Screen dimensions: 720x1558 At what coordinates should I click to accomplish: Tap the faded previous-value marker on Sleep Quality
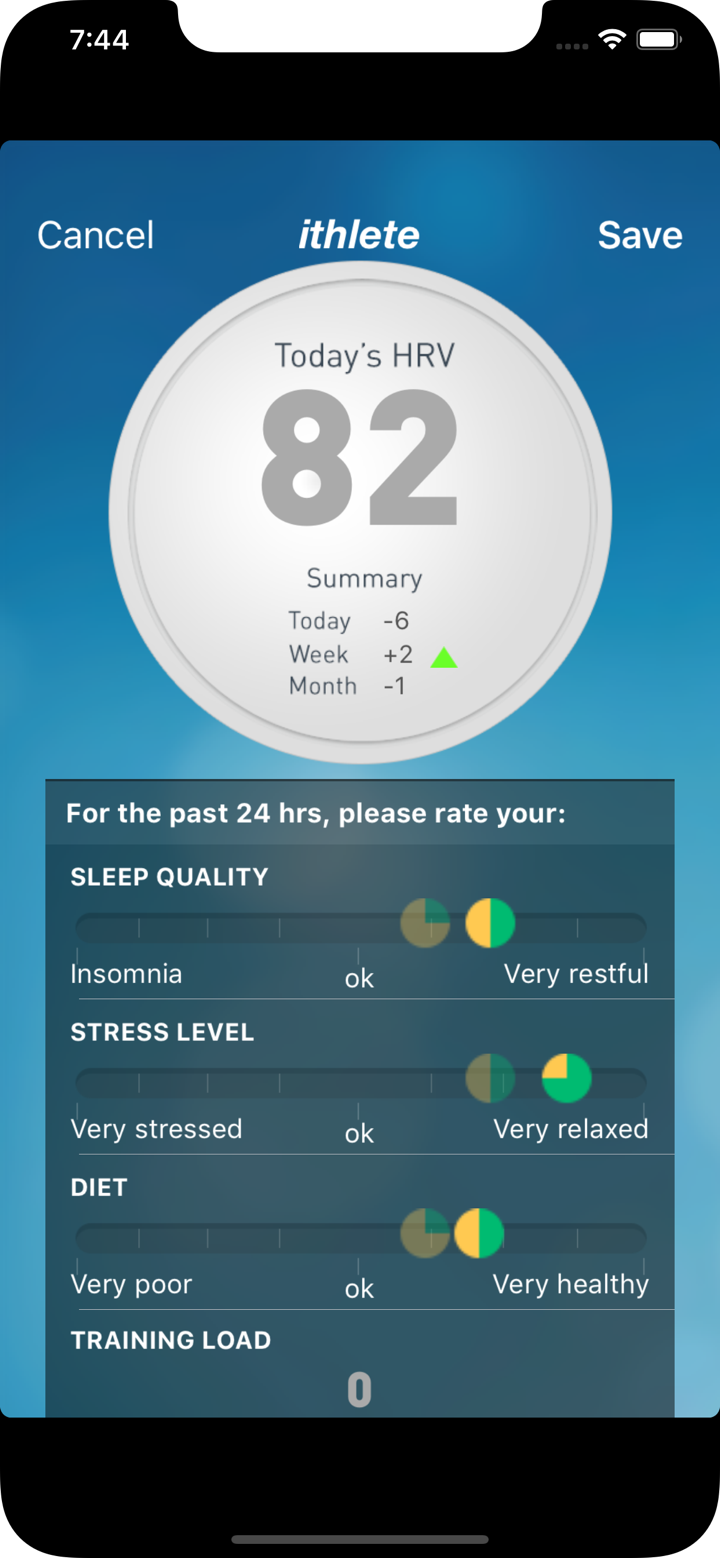click(x=425, y=923)
